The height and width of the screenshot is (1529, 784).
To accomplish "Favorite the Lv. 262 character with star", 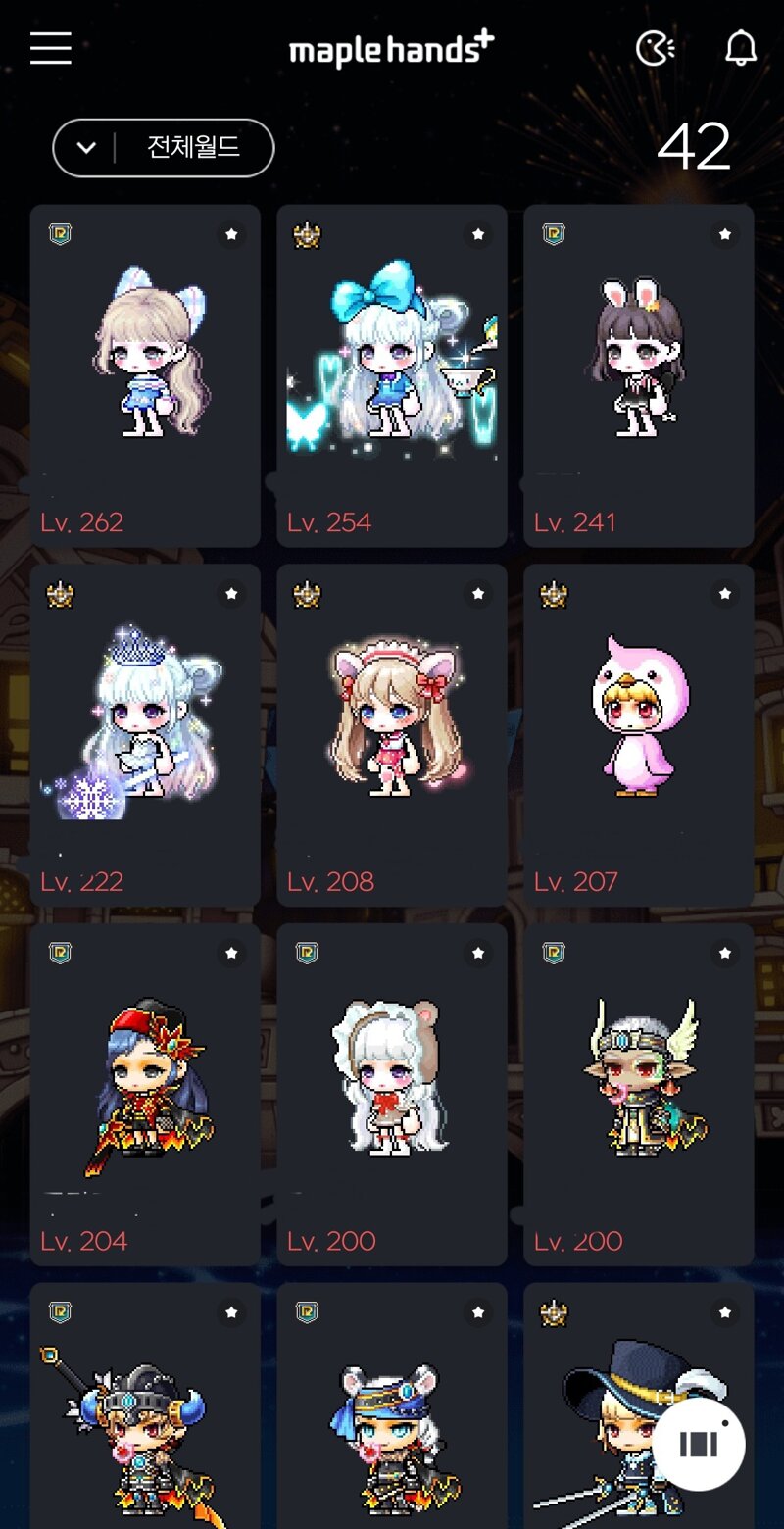I will 231,234.
